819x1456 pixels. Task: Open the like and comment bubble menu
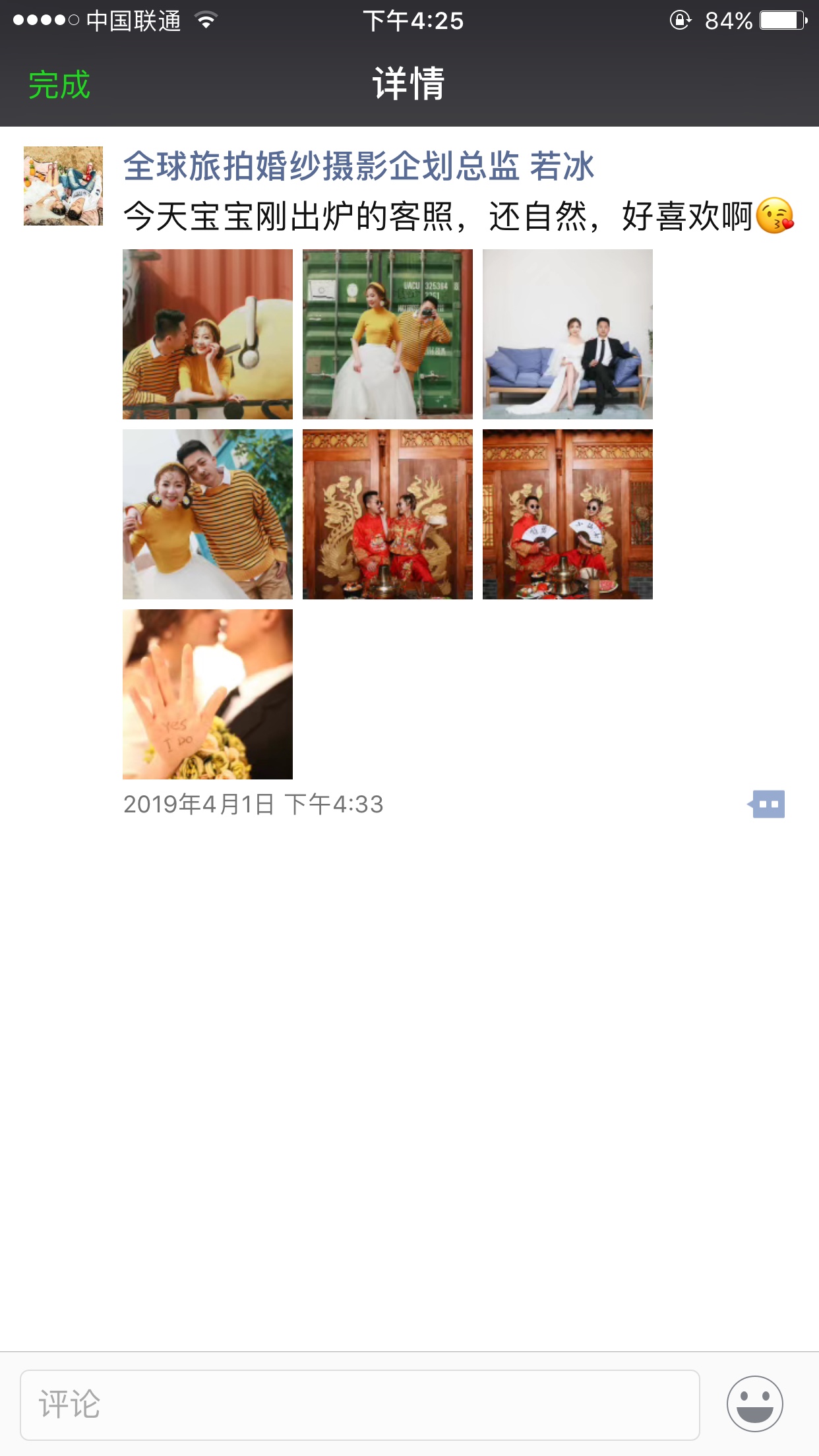tap(767, 804)
